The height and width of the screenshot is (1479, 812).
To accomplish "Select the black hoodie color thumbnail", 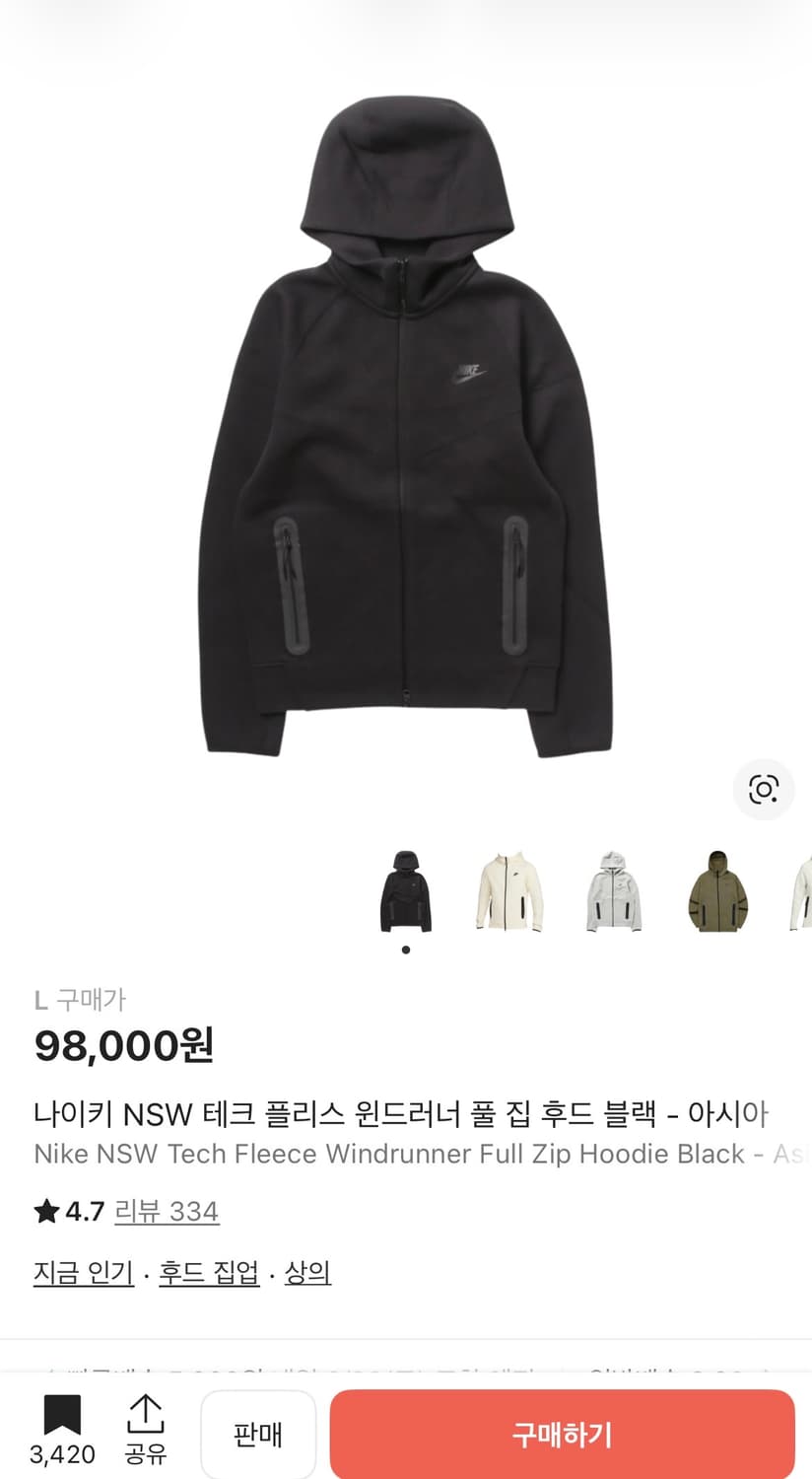I will point(405,888).
